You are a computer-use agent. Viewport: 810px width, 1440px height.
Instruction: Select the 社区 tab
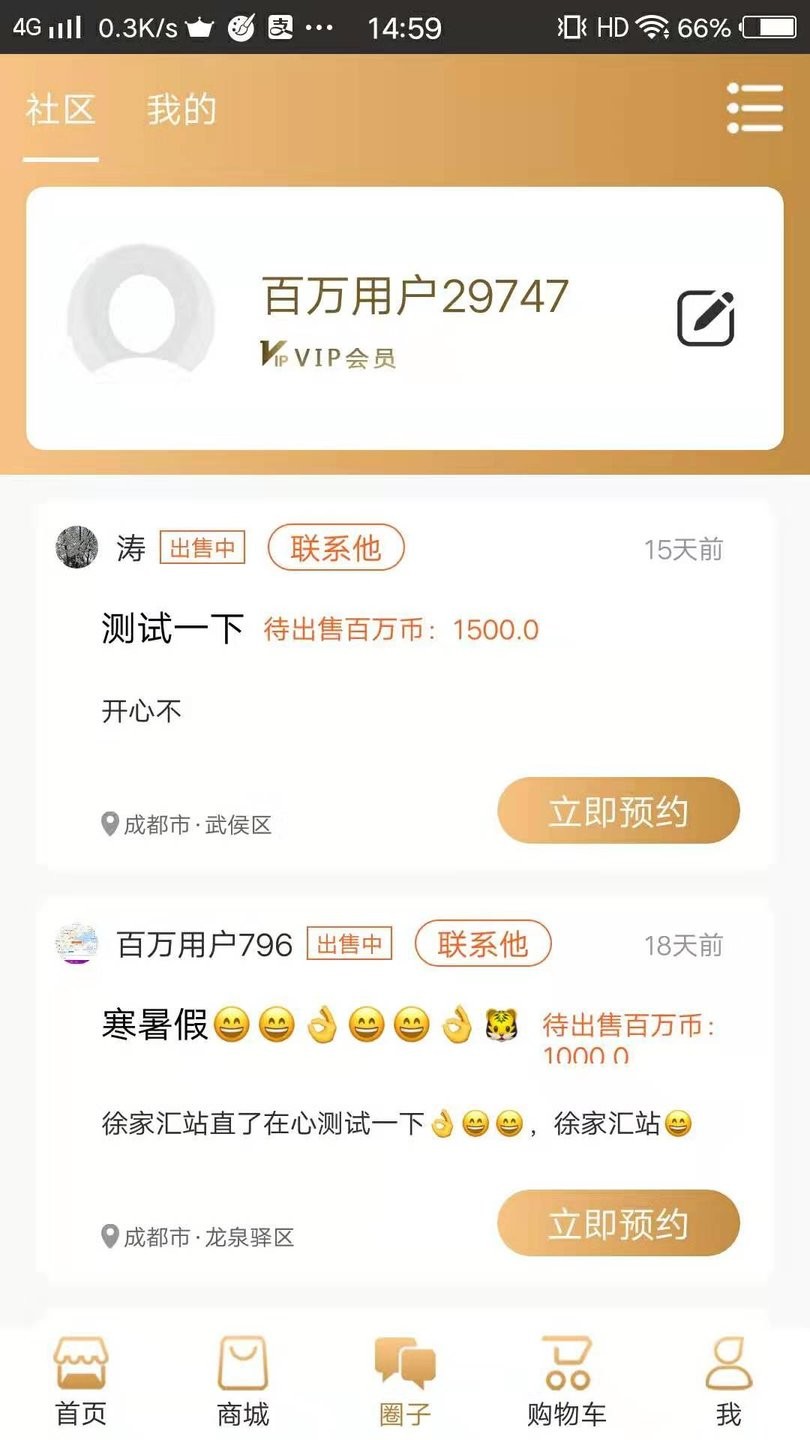coord(60,110)
